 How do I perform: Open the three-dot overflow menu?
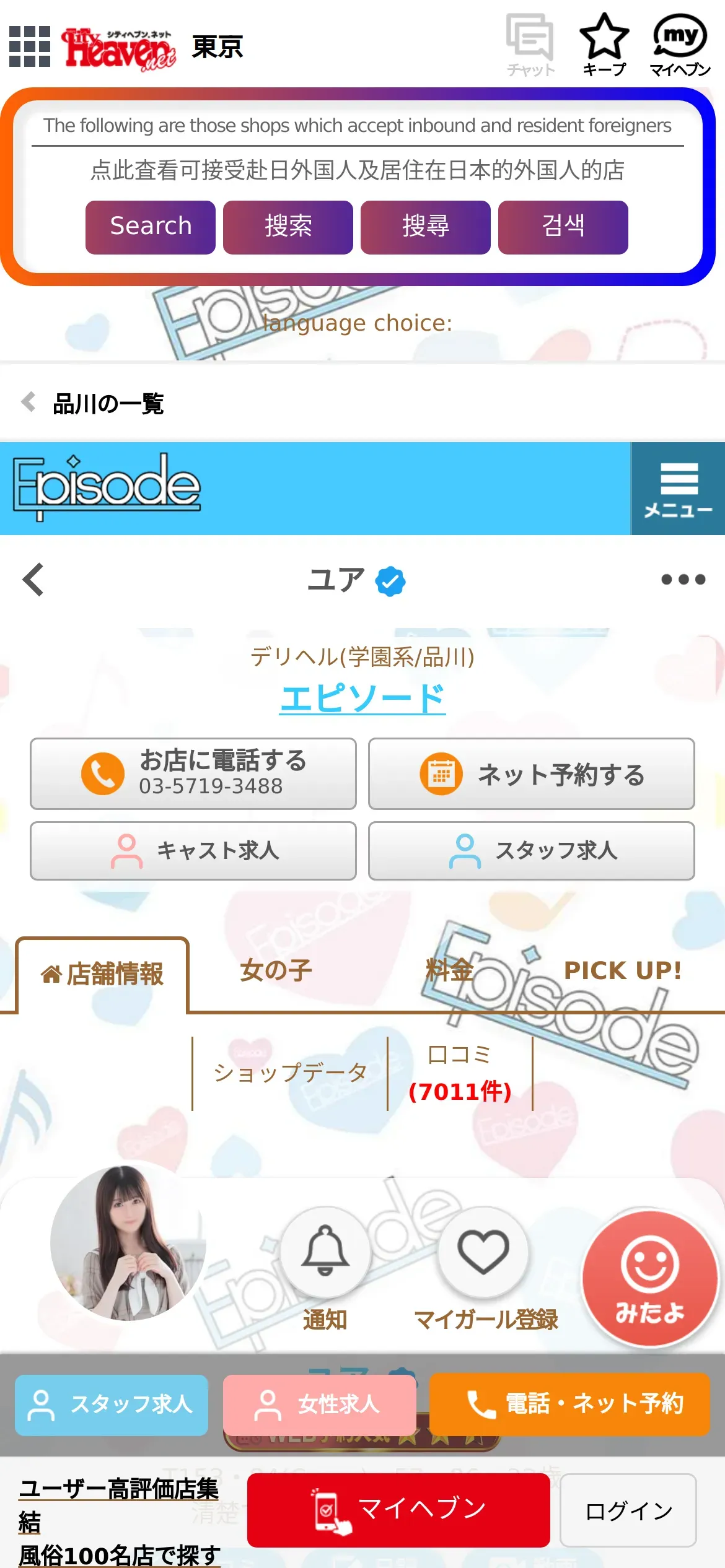pyautogui.click(x=683, y=580)
